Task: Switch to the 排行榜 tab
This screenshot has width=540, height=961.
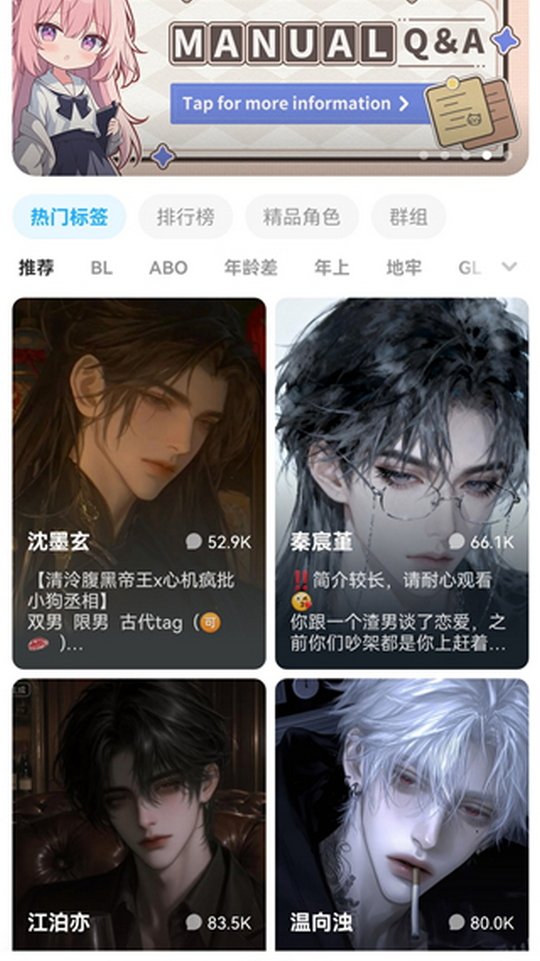Action: [186, 217]
